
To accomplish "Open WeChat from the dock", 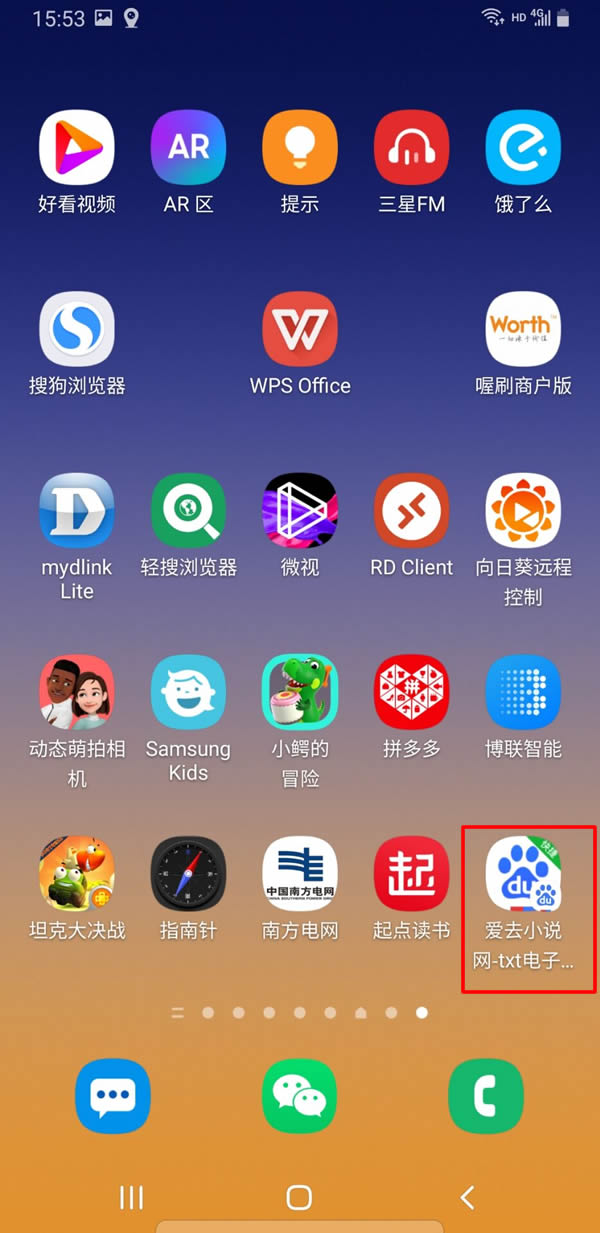I will click(x=300, y=1096).
